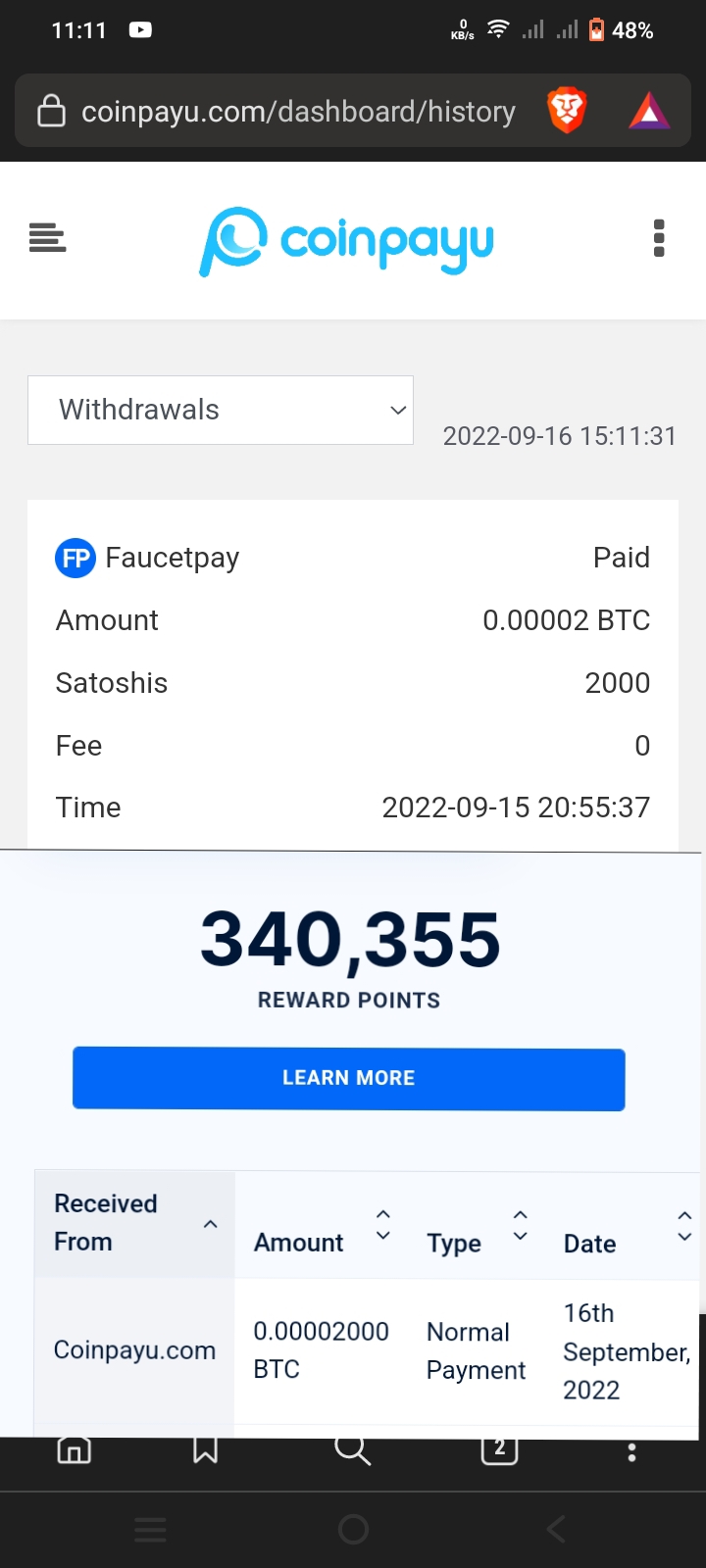The width and height of the screenshot is (706, 1568).
Task: Go to the system home screen
Action: [353, 1529]
